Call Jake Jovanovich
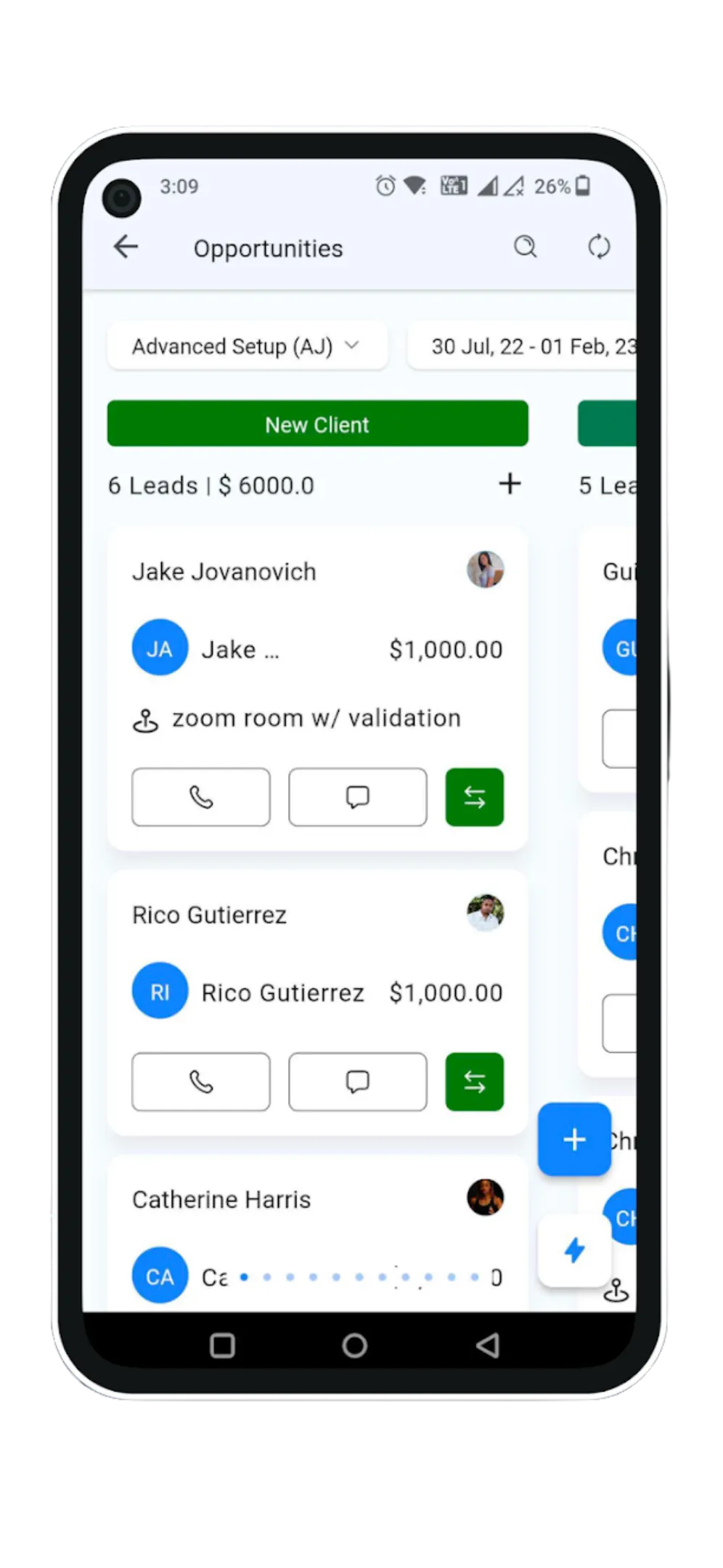Screen dimensions: 723x1568 201,797
